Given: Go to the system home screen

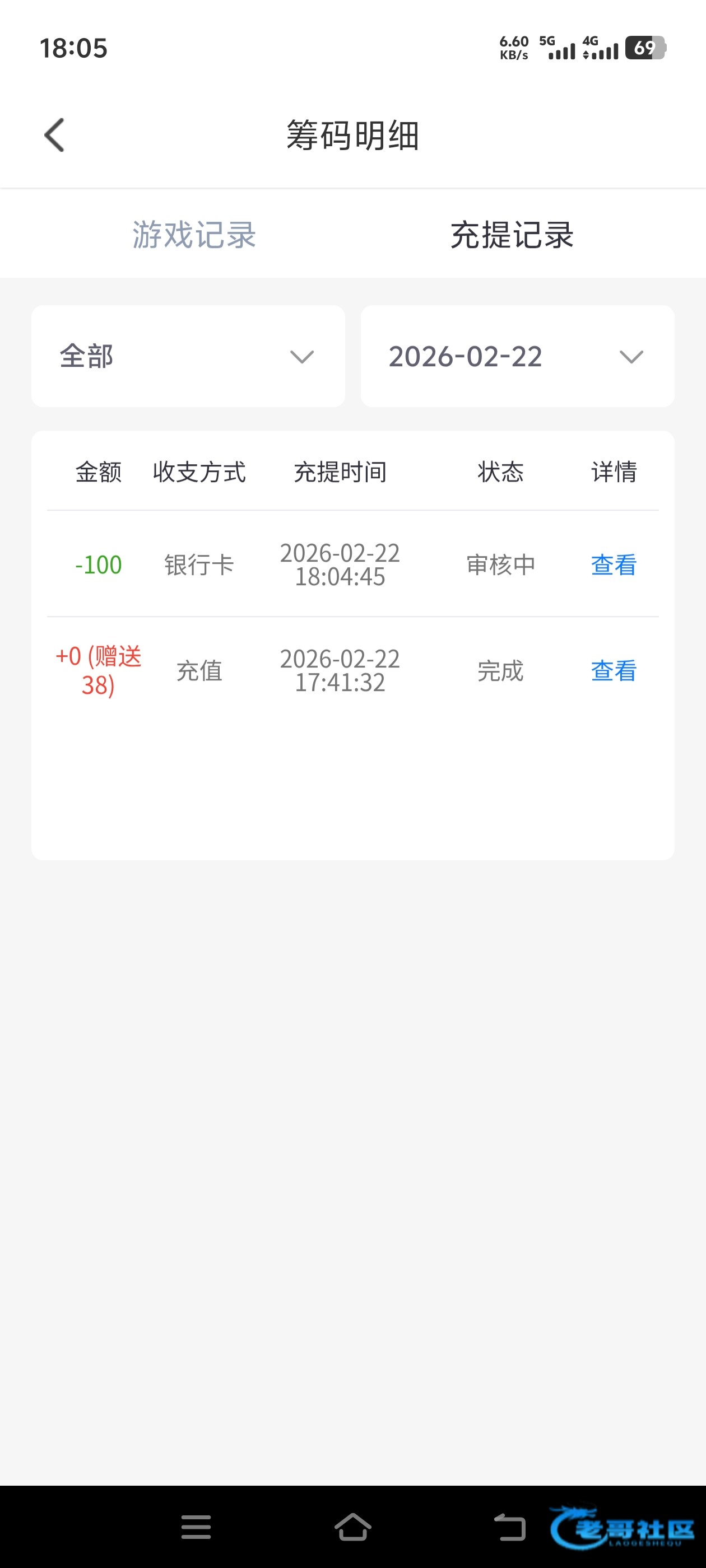Looking at the screenshot, I should [352, 1527].
